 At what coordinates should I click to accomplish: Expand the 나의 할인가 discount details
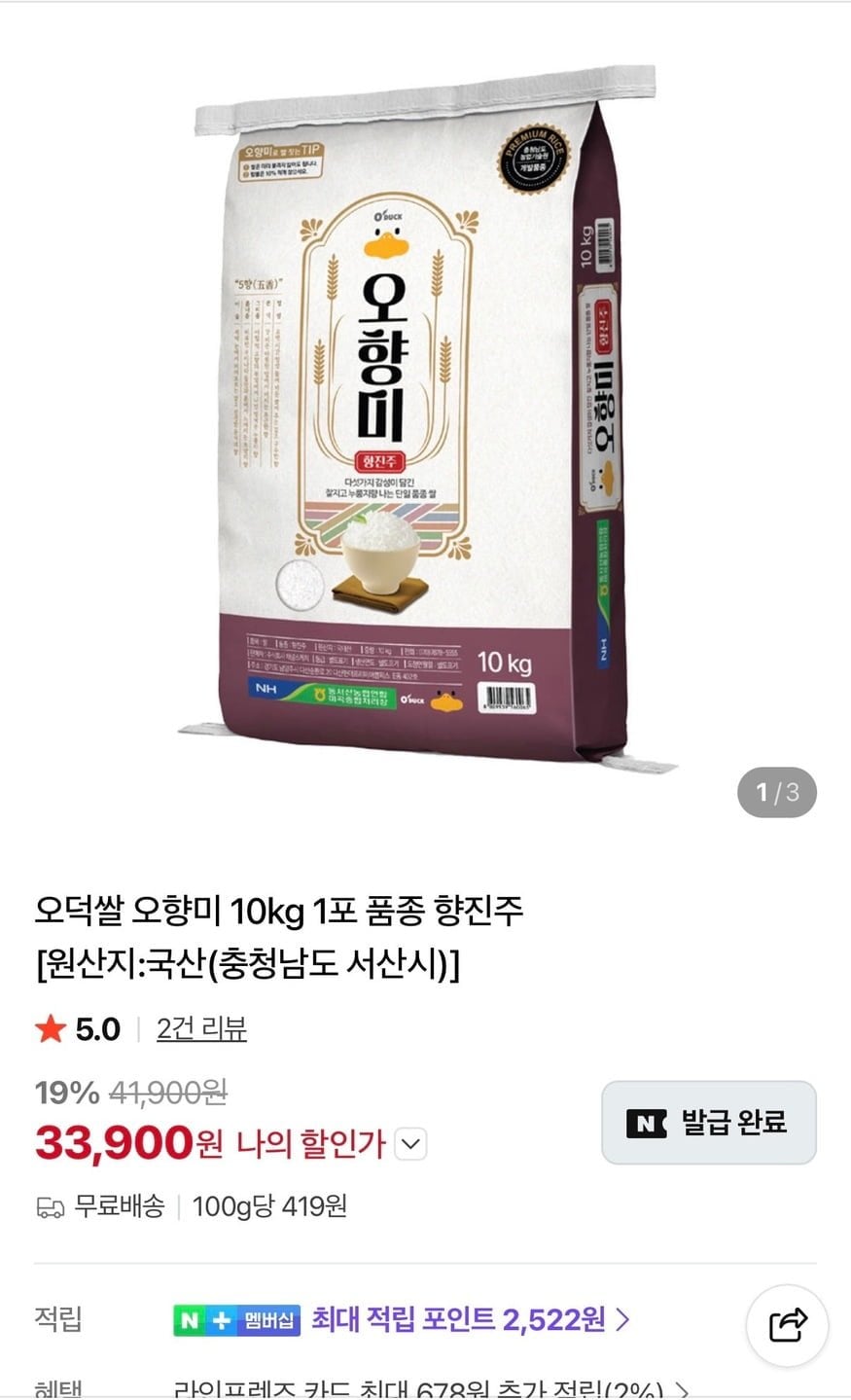click(411, 1144)
